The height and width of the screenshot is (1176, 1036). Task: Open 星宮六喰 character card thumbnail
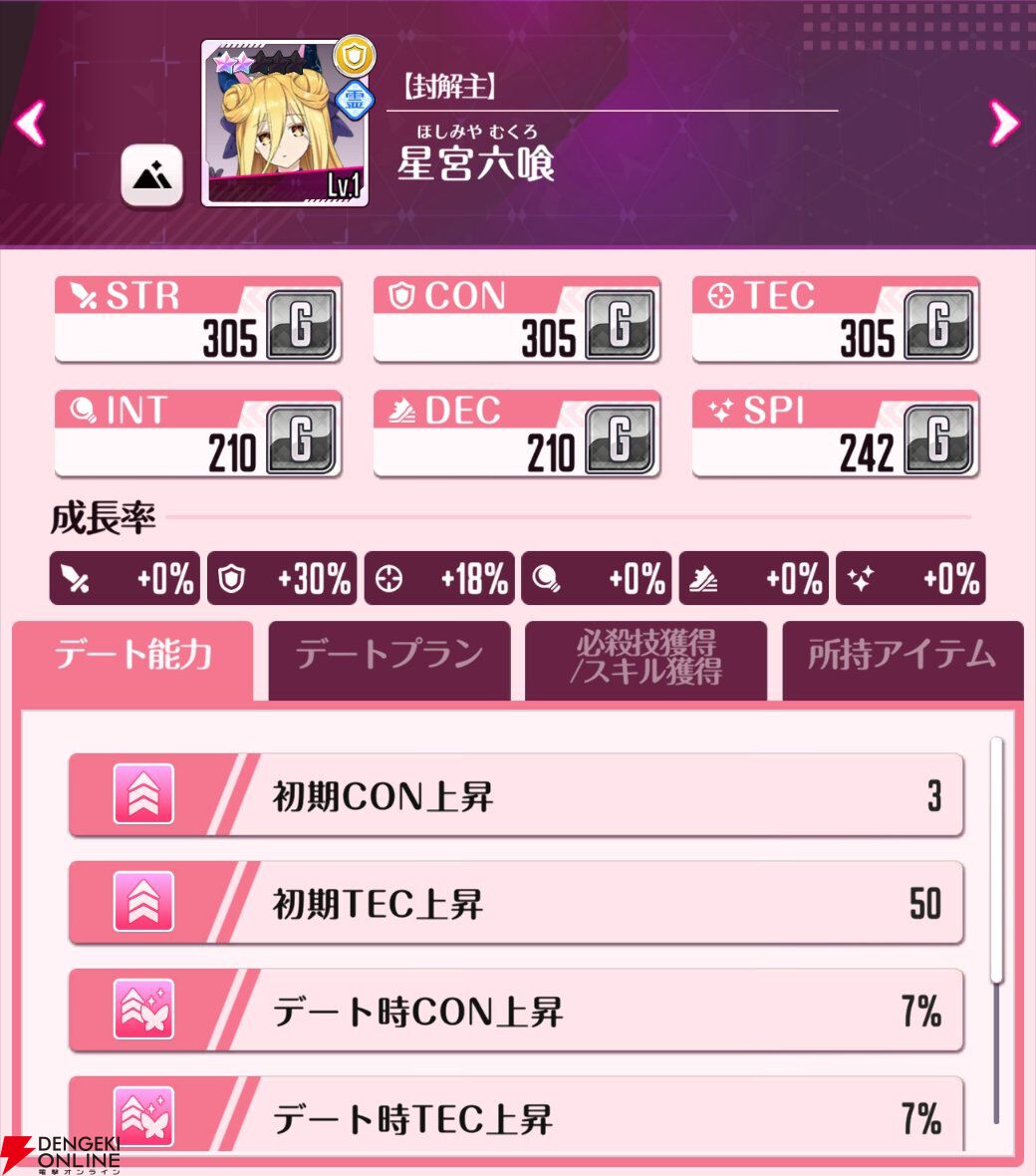(285, 124)
